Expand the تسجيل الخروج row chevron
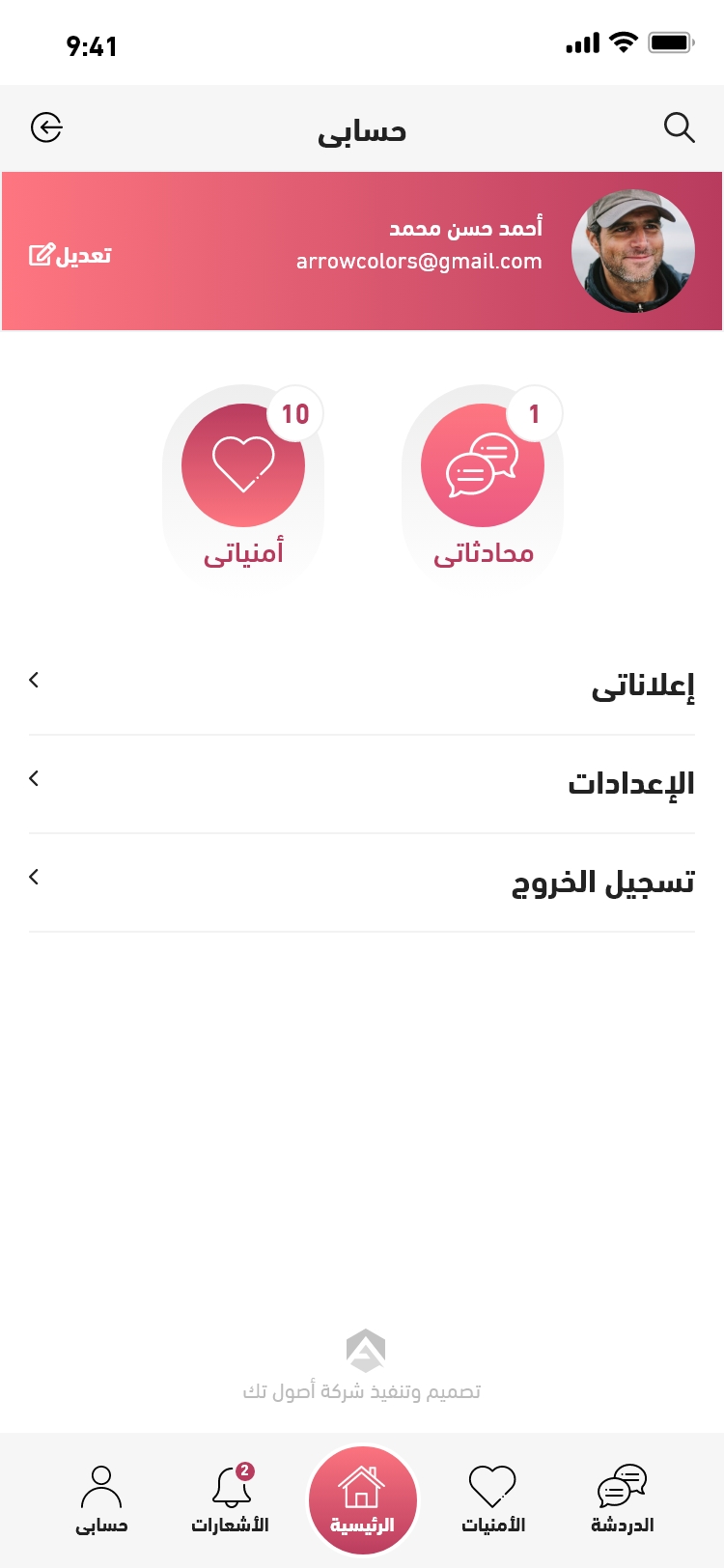Viewport: 724px width, 1568px height. (x=34, y=877)
